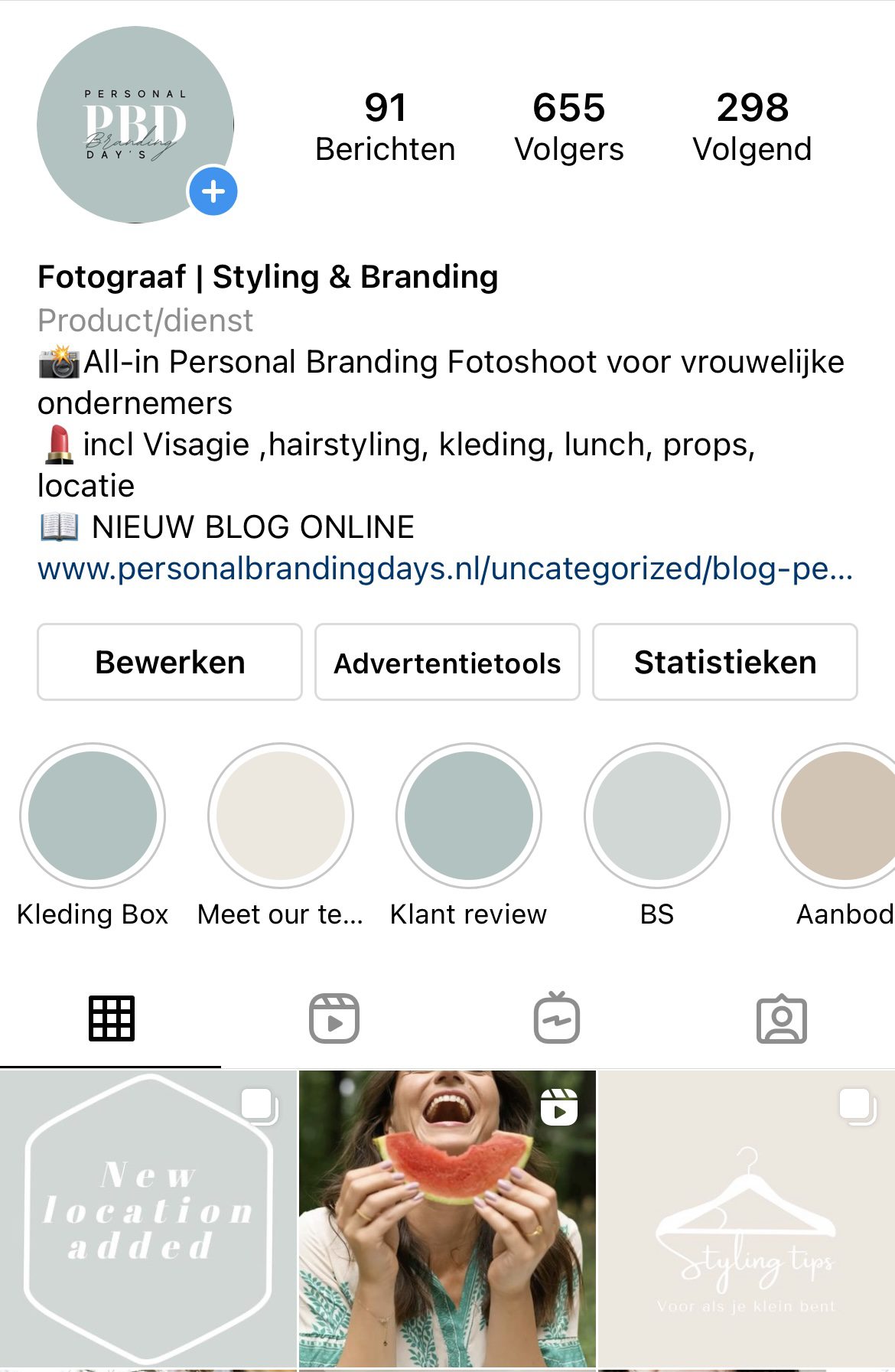Add a story via the plus badge
This screenshot has width=895, height=1372.
tap(213, 191)
